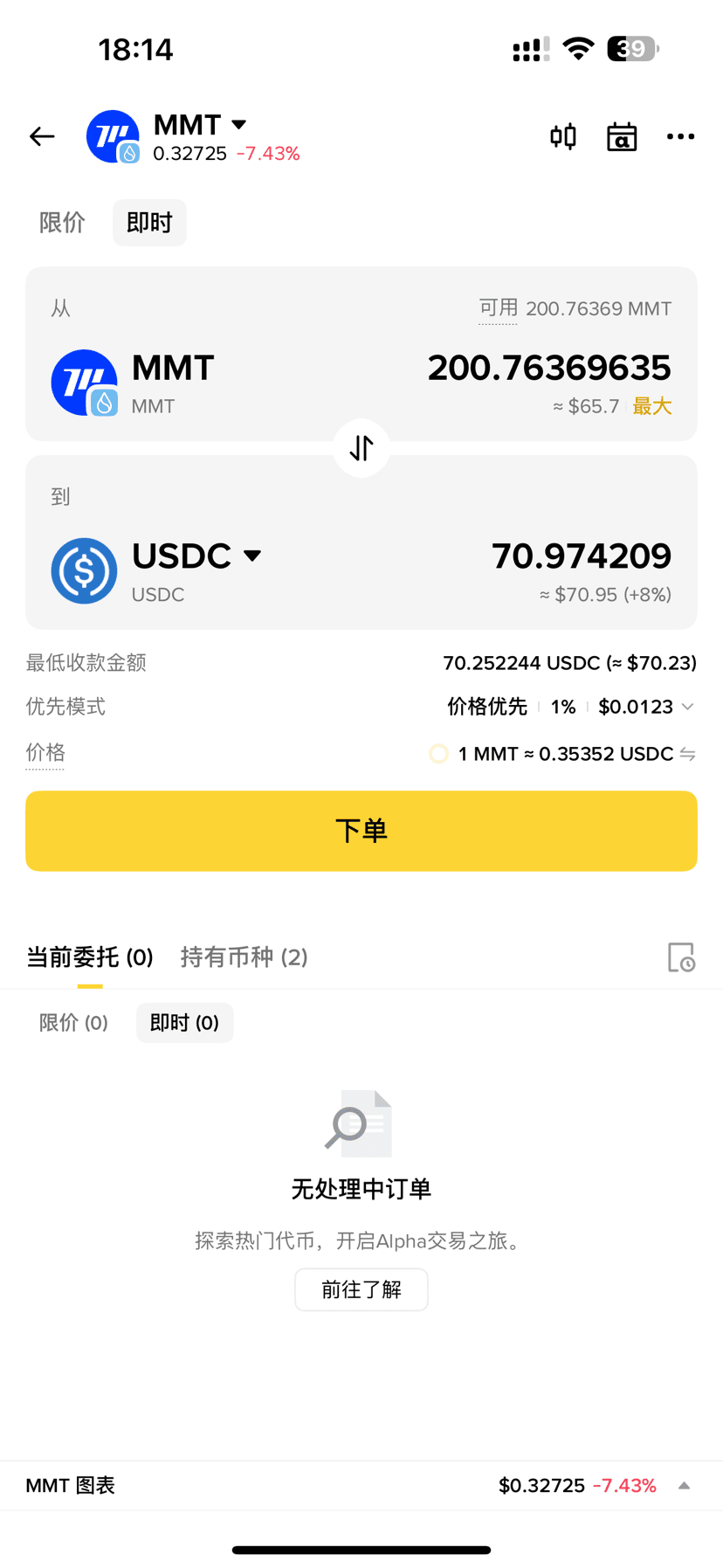
Task: Flip the MMT to USDC price rate
Action: click(688, 754)
